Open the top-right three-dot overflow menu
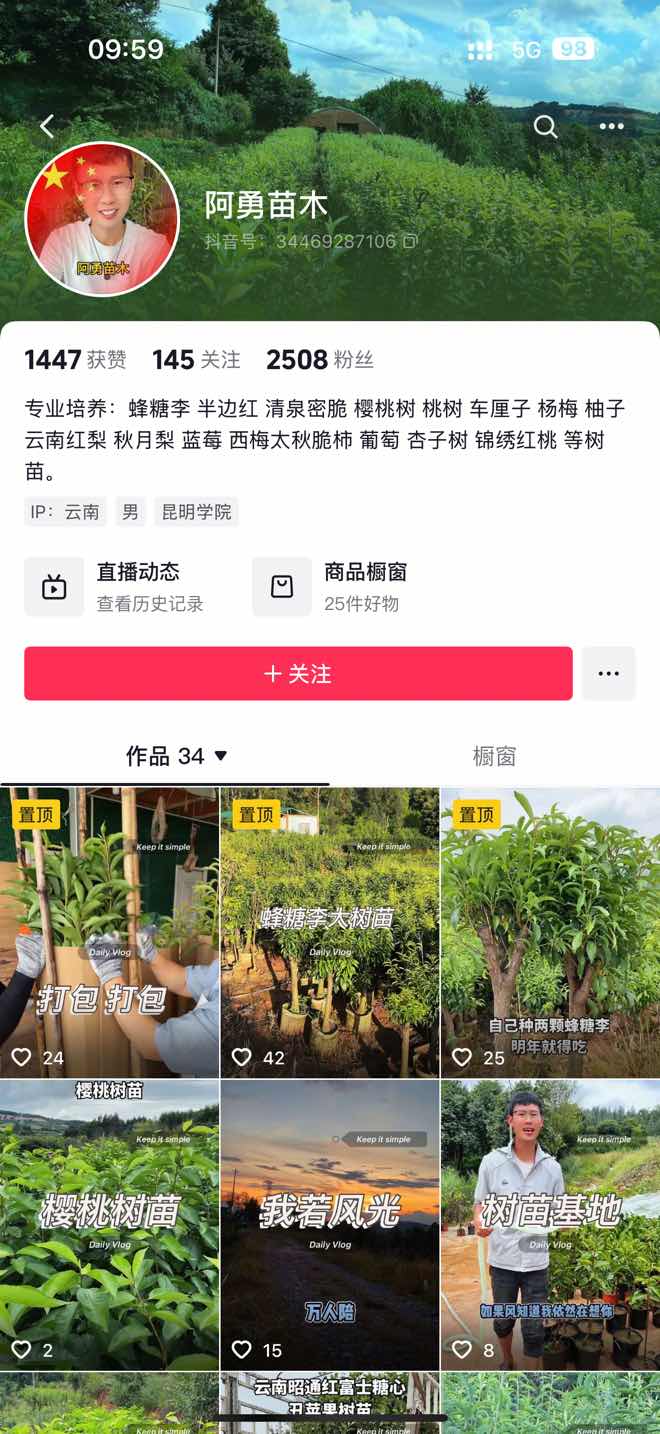 [x=612, y=126]
